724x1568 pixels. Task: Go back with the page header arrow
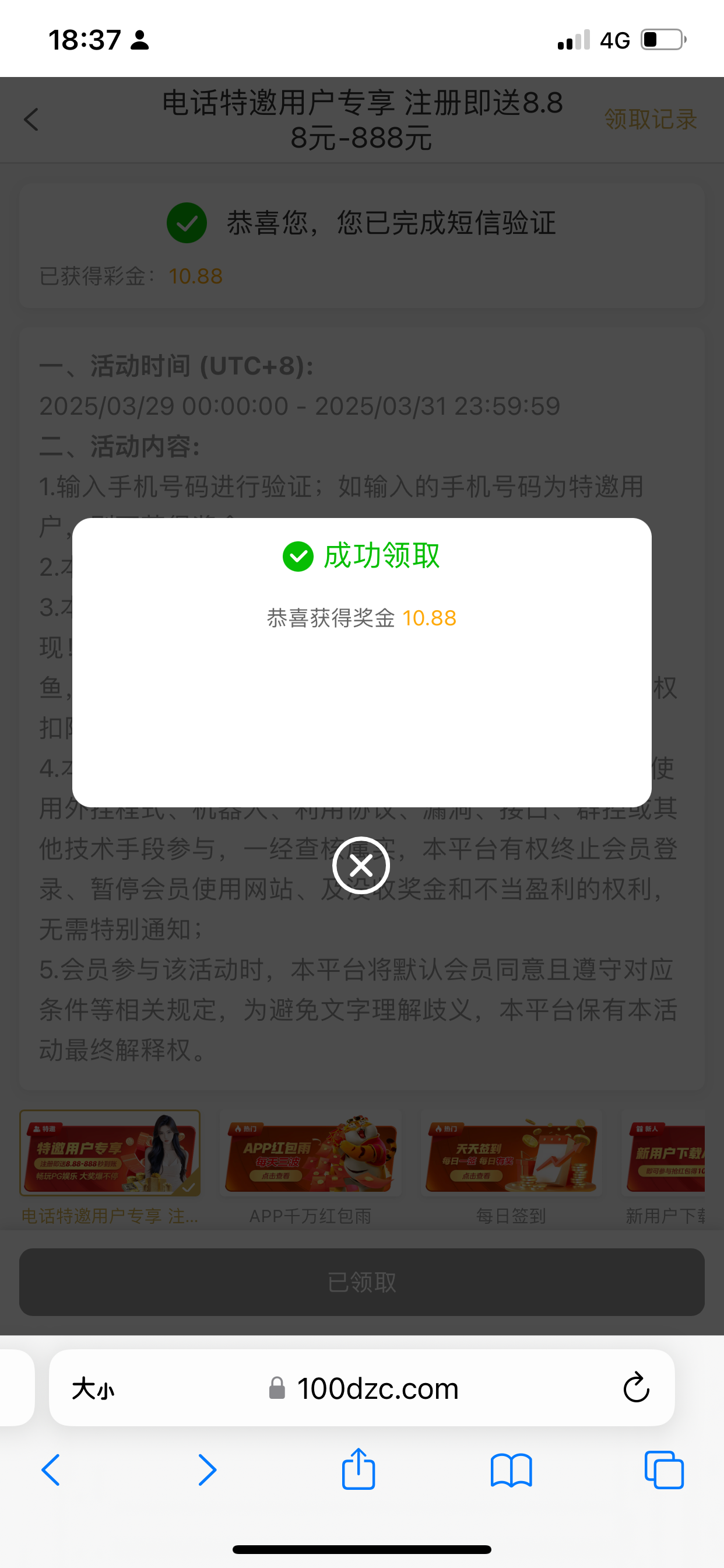pos(31,120)
